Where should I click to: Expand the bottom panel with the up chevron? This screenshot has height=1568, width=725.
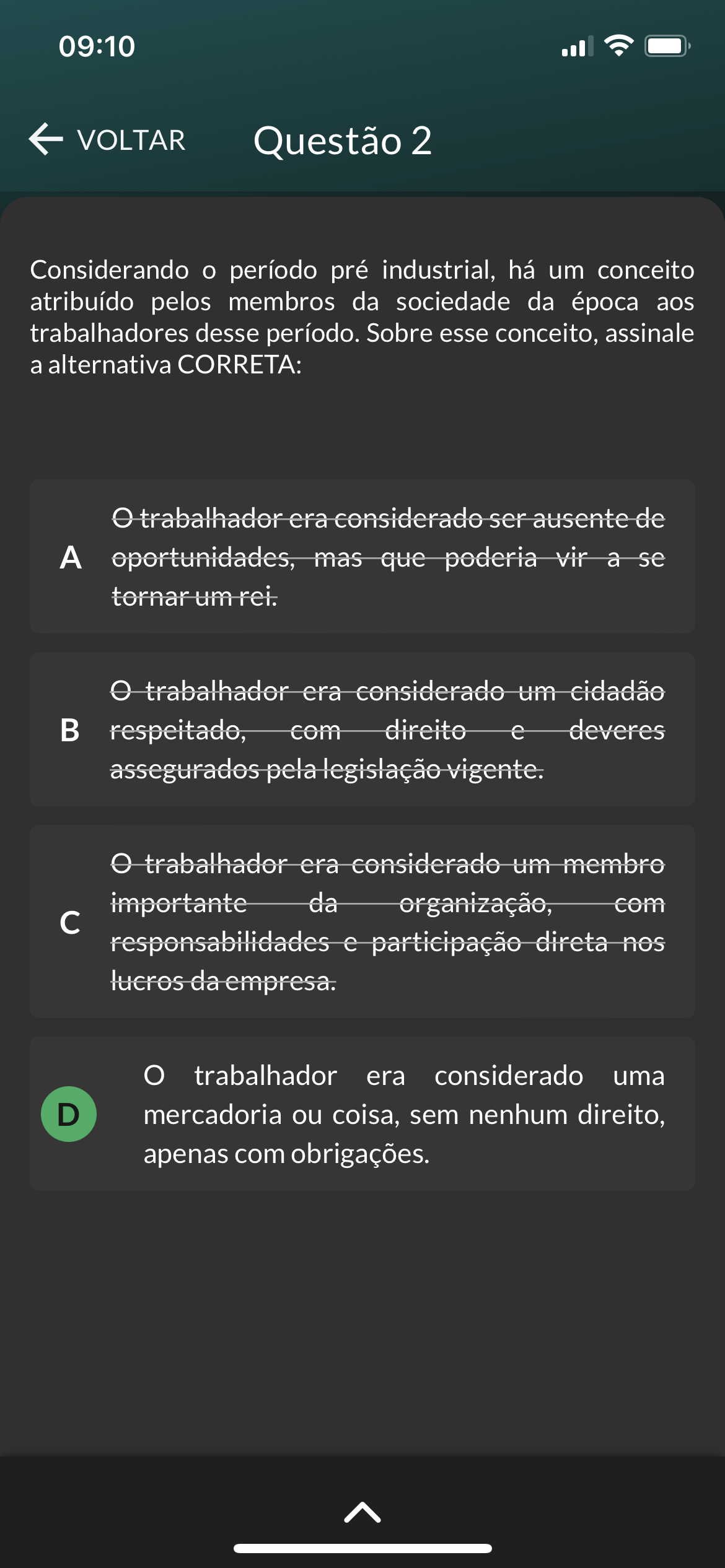pos(362,1512)
